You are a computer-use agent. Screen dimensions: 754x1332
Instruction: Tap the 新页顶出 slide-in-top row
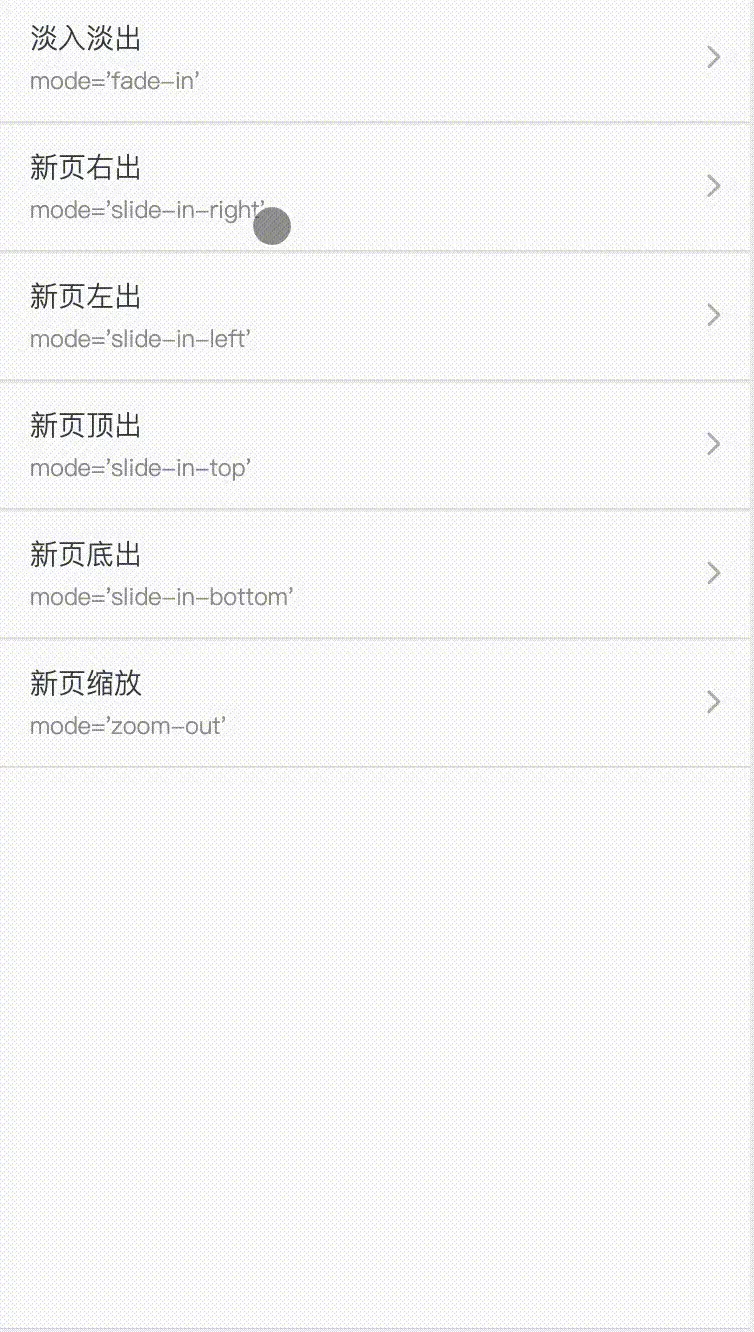(x=377, y=445)
